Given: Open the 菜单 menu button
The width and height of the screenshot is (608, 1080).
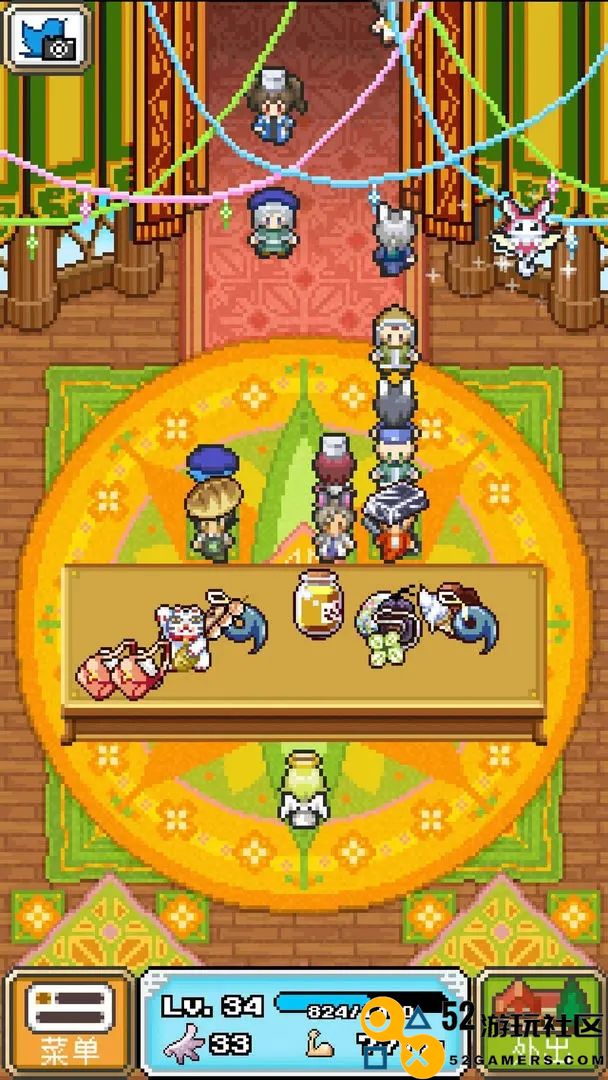Looking at the screenshot, I should tap(69, 1024).
